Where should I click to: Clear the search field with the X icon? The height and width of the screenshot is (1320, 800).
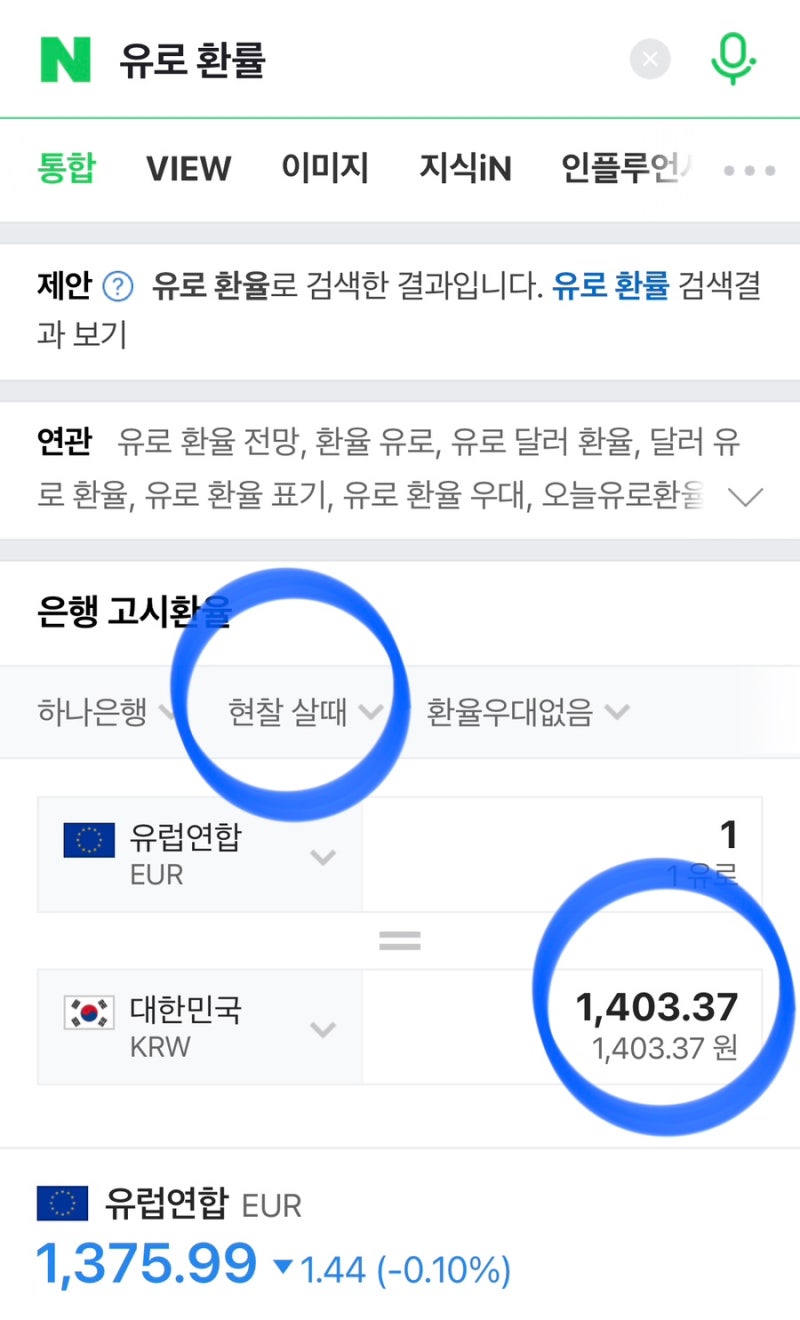[650, 59]
